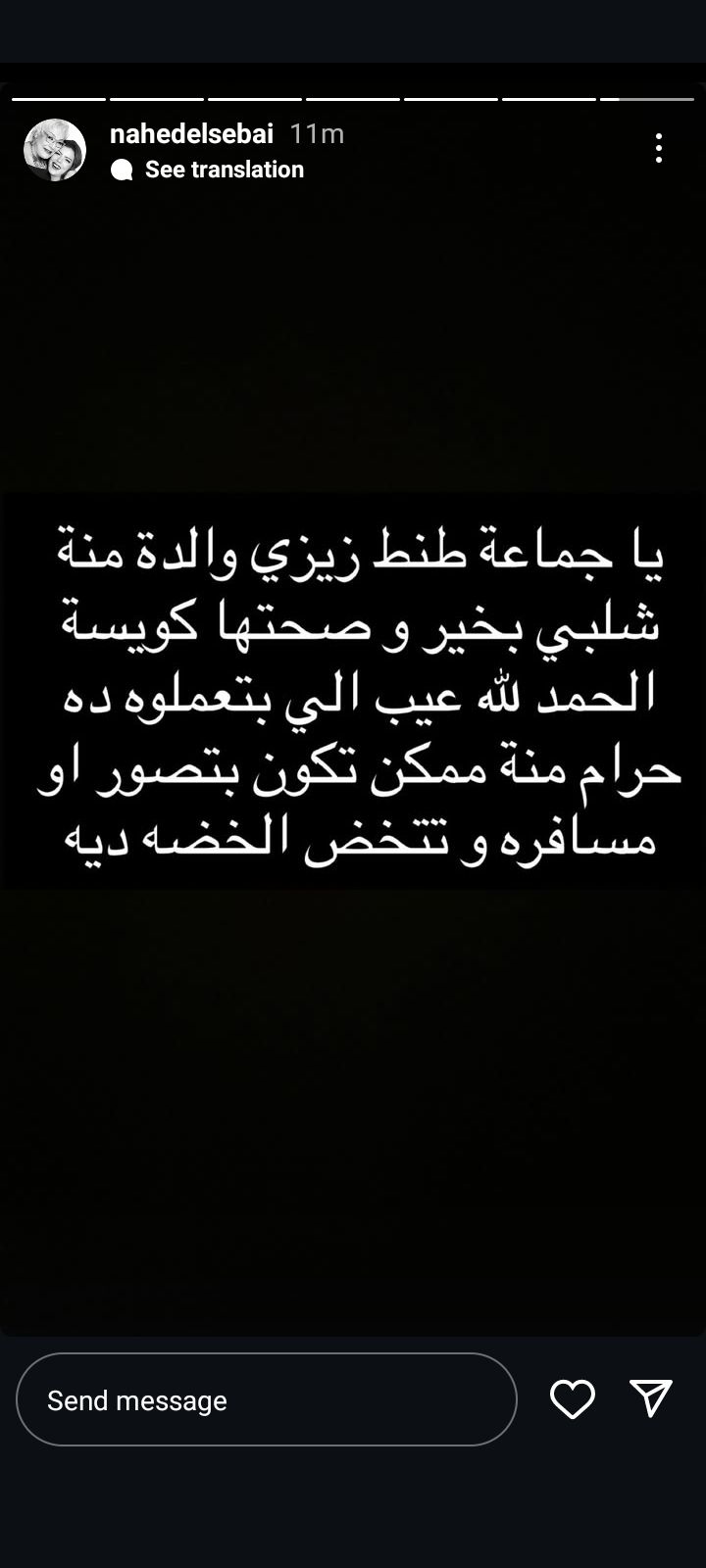The height and width of the screenshot is (1568, 706).
Task: Share this story via the paper plane
Action: pos(650,1398)
